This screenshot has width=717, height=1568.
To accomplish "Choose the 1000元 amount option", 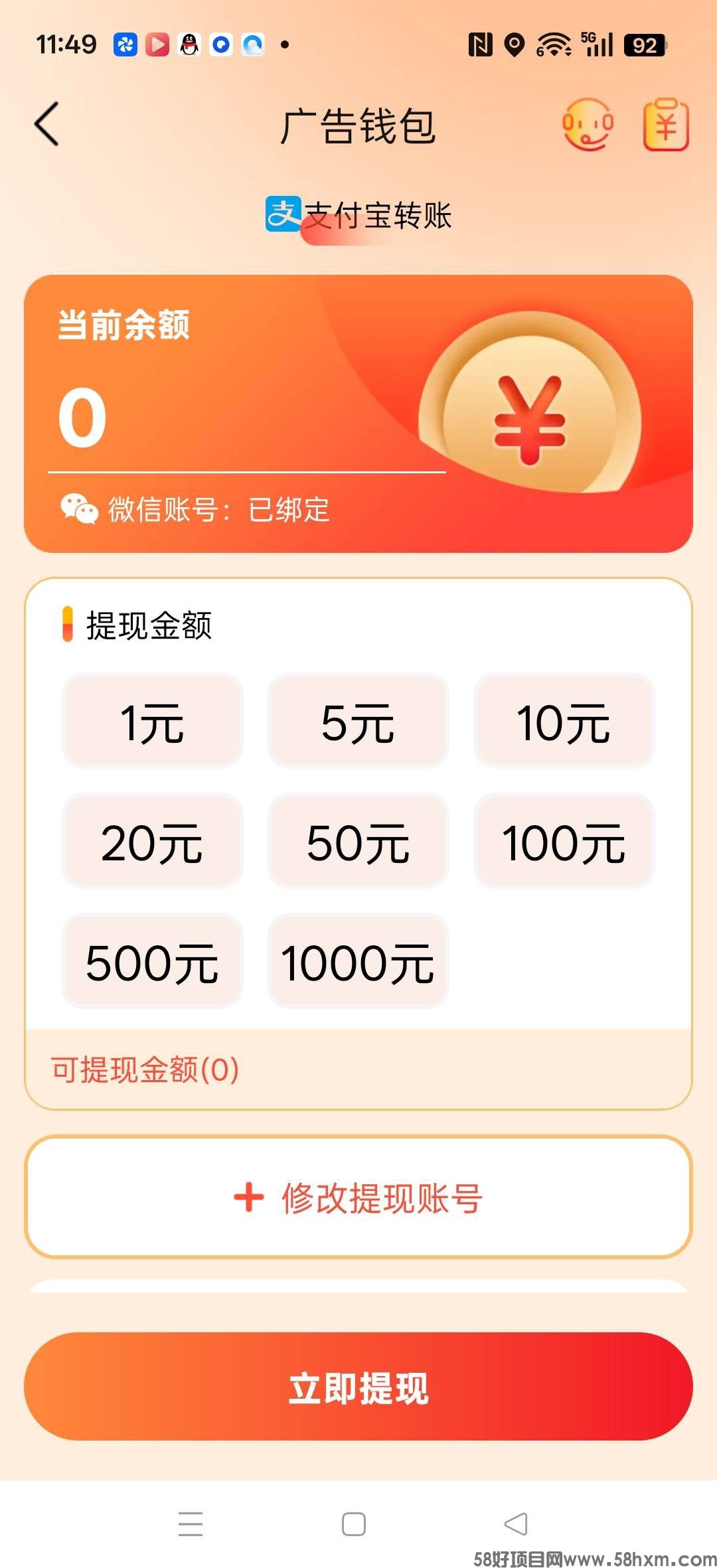I will [x=357, y=963].
